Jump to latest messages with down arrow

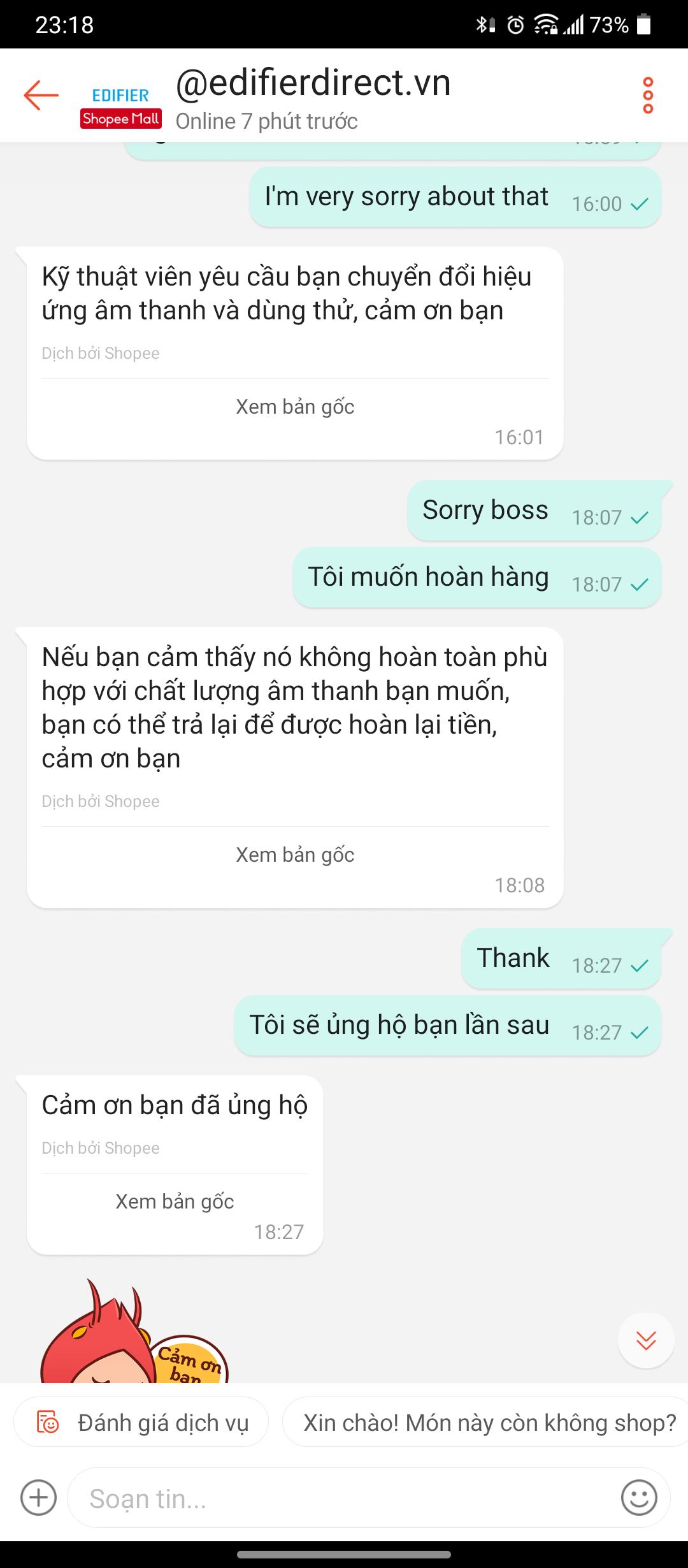(646, 1340)
